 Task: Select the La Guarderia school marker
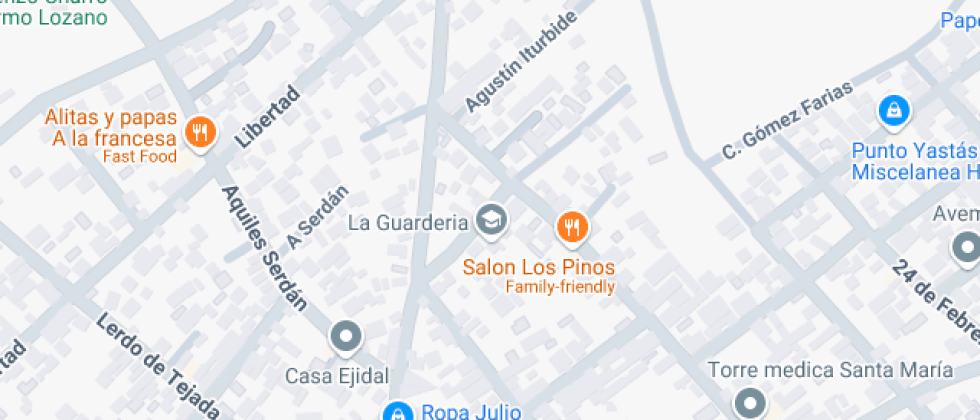490,220
